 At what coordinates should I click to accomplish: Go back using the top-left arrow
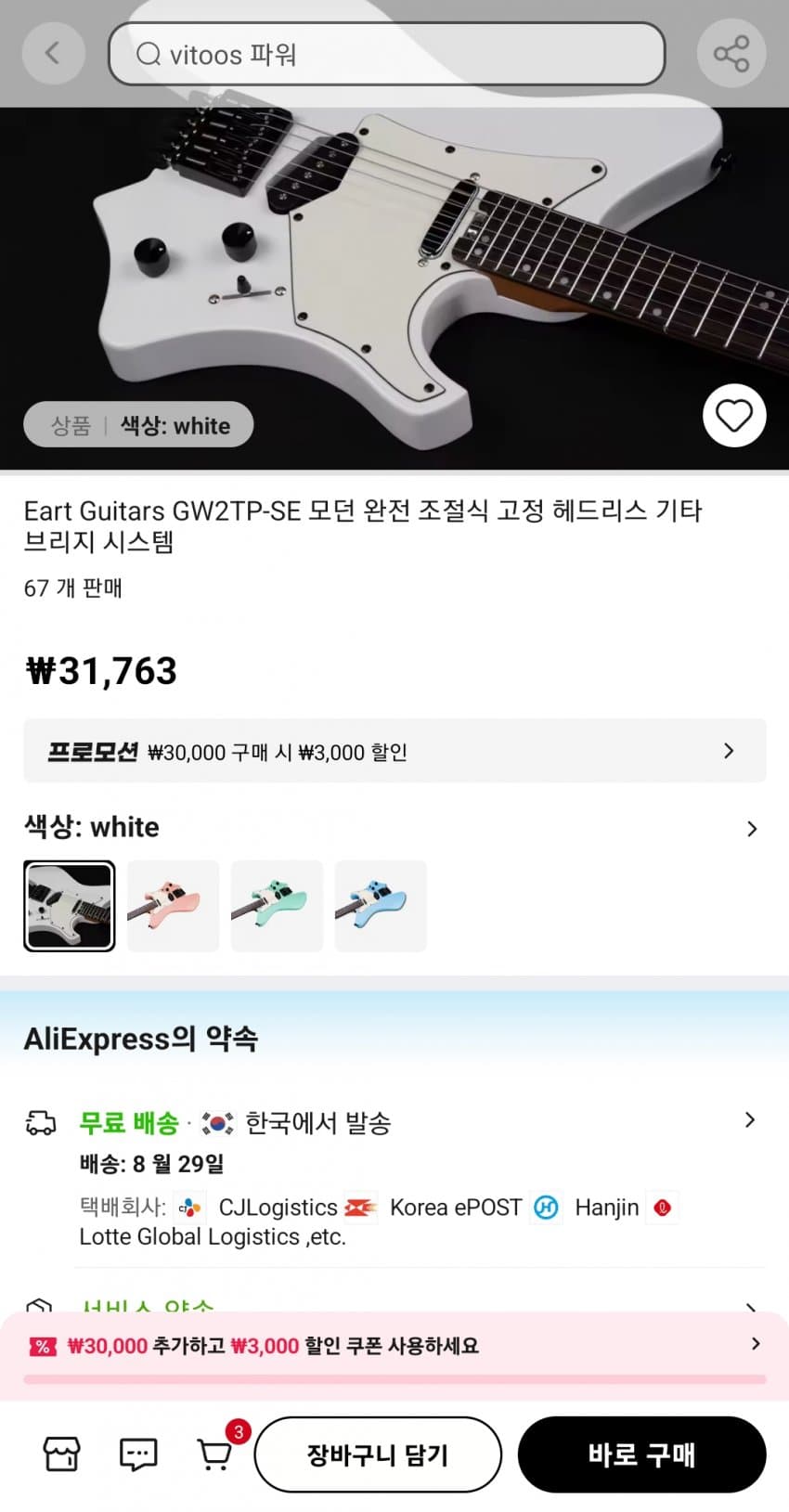53,54
